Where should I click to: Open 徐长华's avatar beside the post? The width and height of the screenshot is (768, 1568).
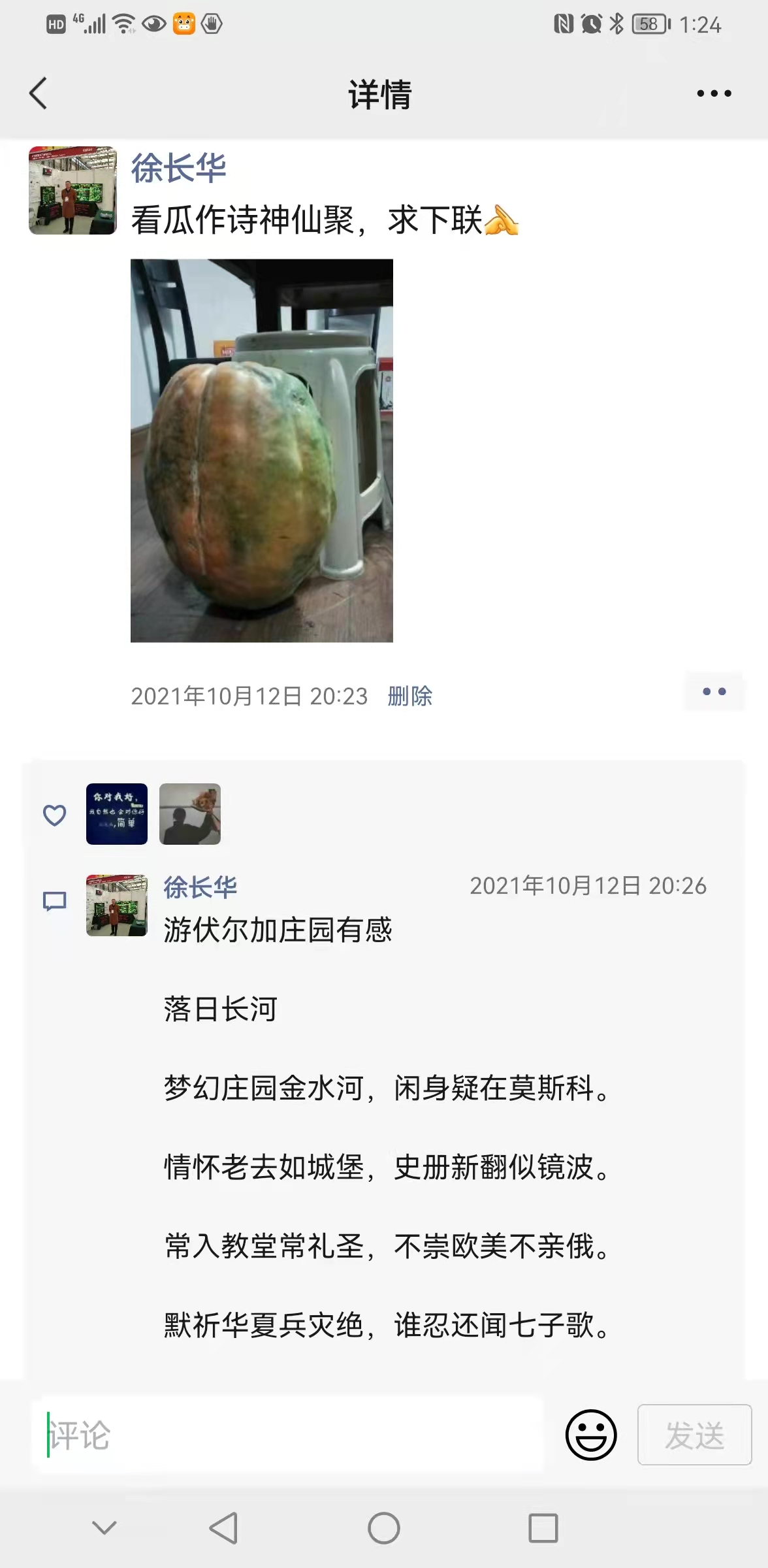point(72,190)
